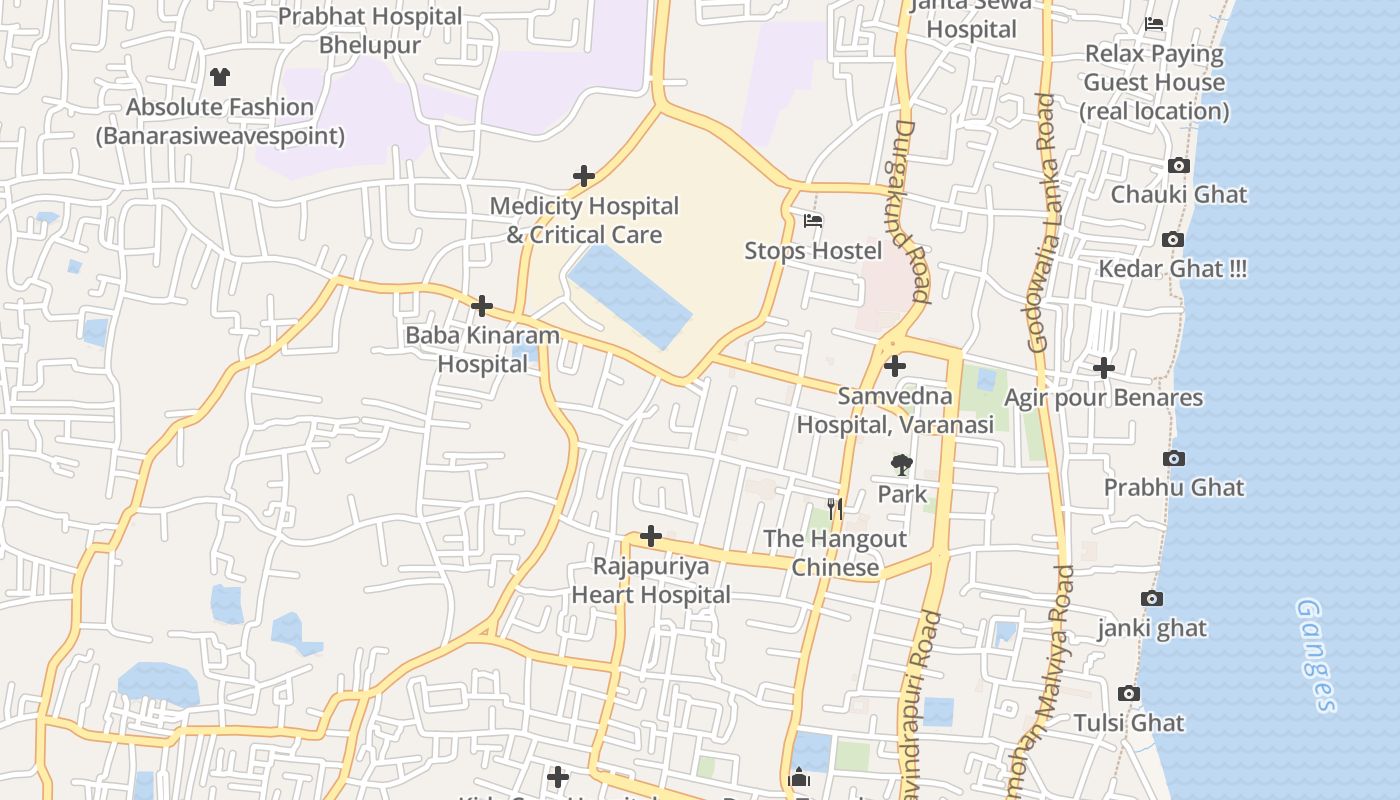The width and height of the screenshot is (1400, 800).
Task: Open the Stops Hostel place marker
Action: (x=813, y=221)
